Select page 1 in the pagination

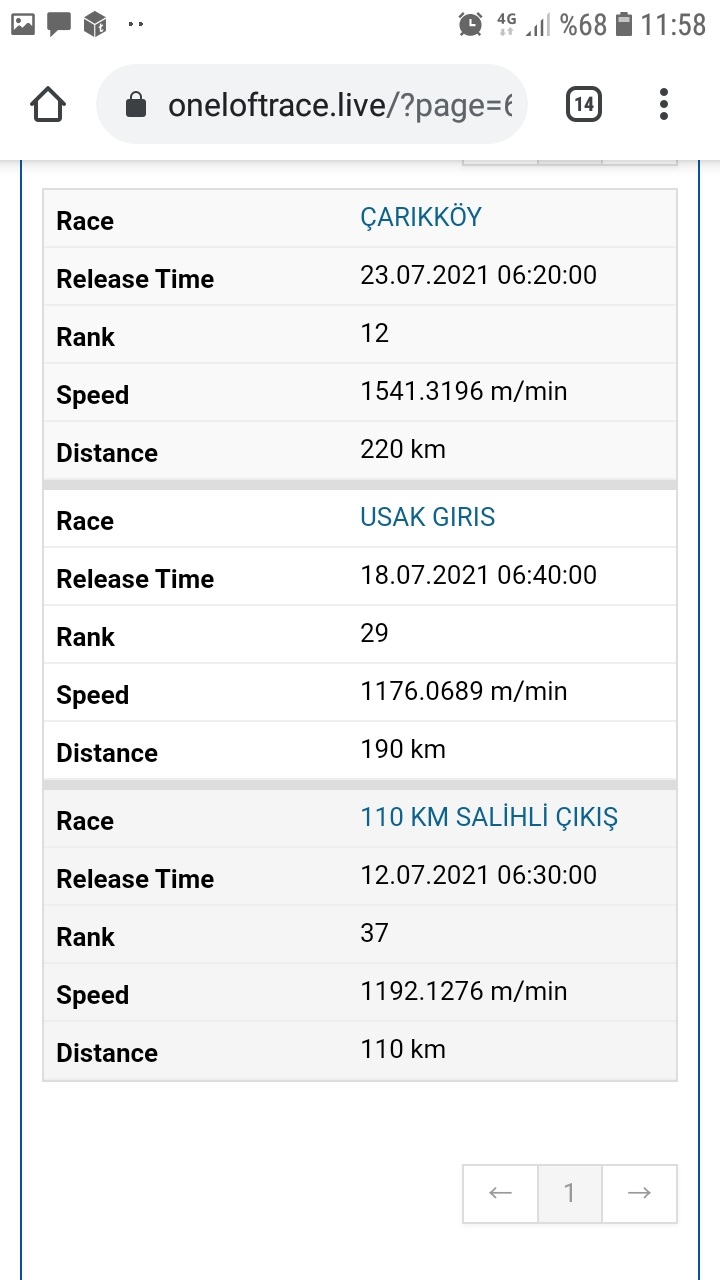click(x=570, y=1193)
